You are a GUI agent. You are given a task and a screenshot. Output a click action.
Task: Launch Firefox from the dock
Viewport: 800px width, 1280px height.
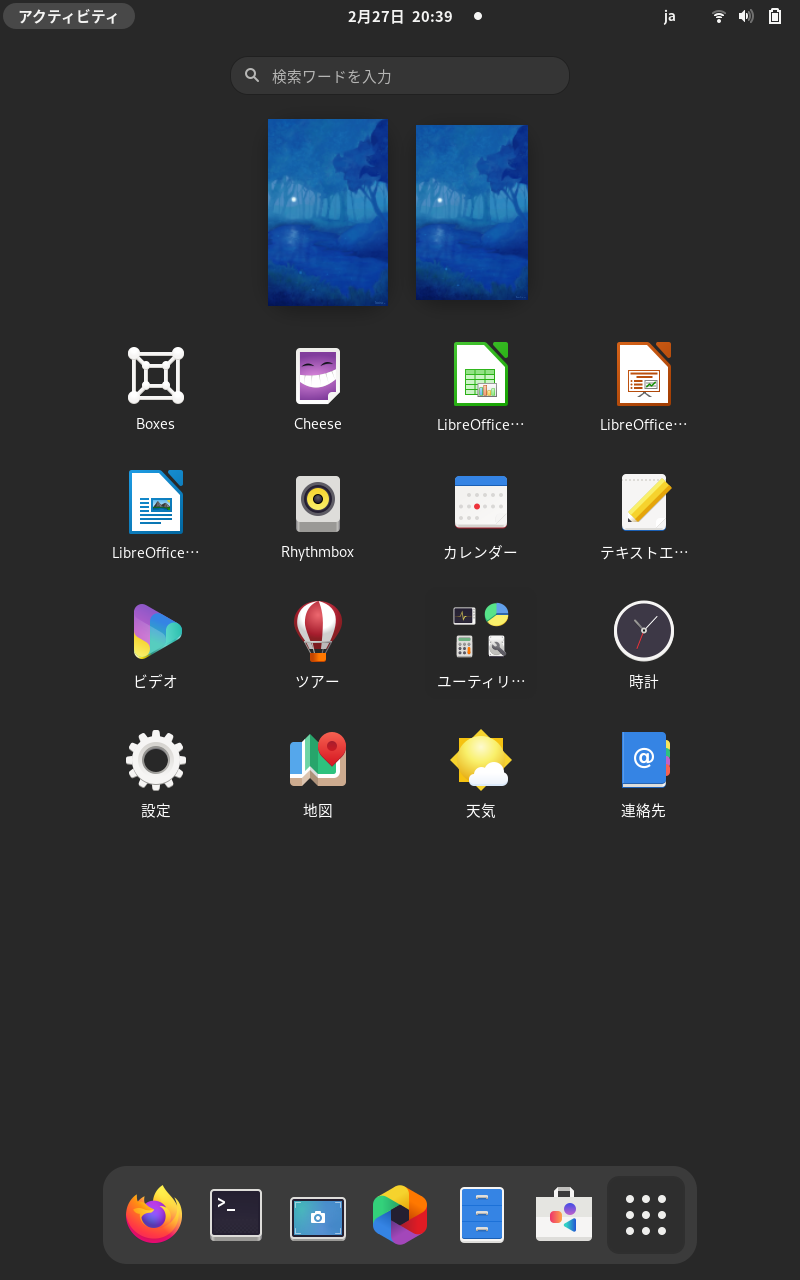pos(154,1215)
